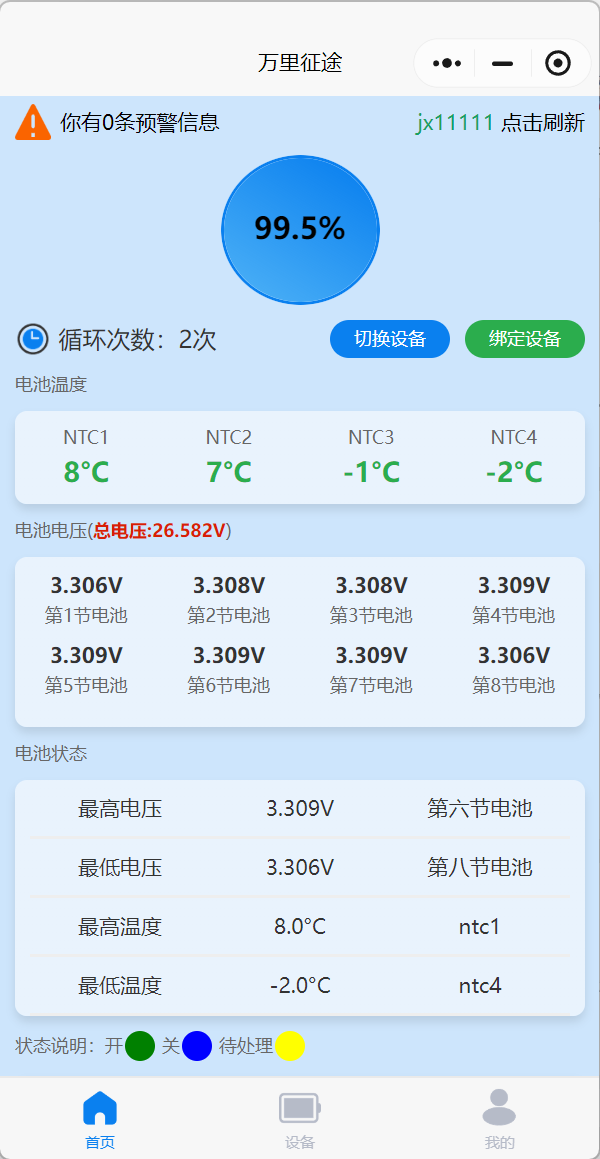
Task: Open the mini program more-options menu
Action: [447, 64]
